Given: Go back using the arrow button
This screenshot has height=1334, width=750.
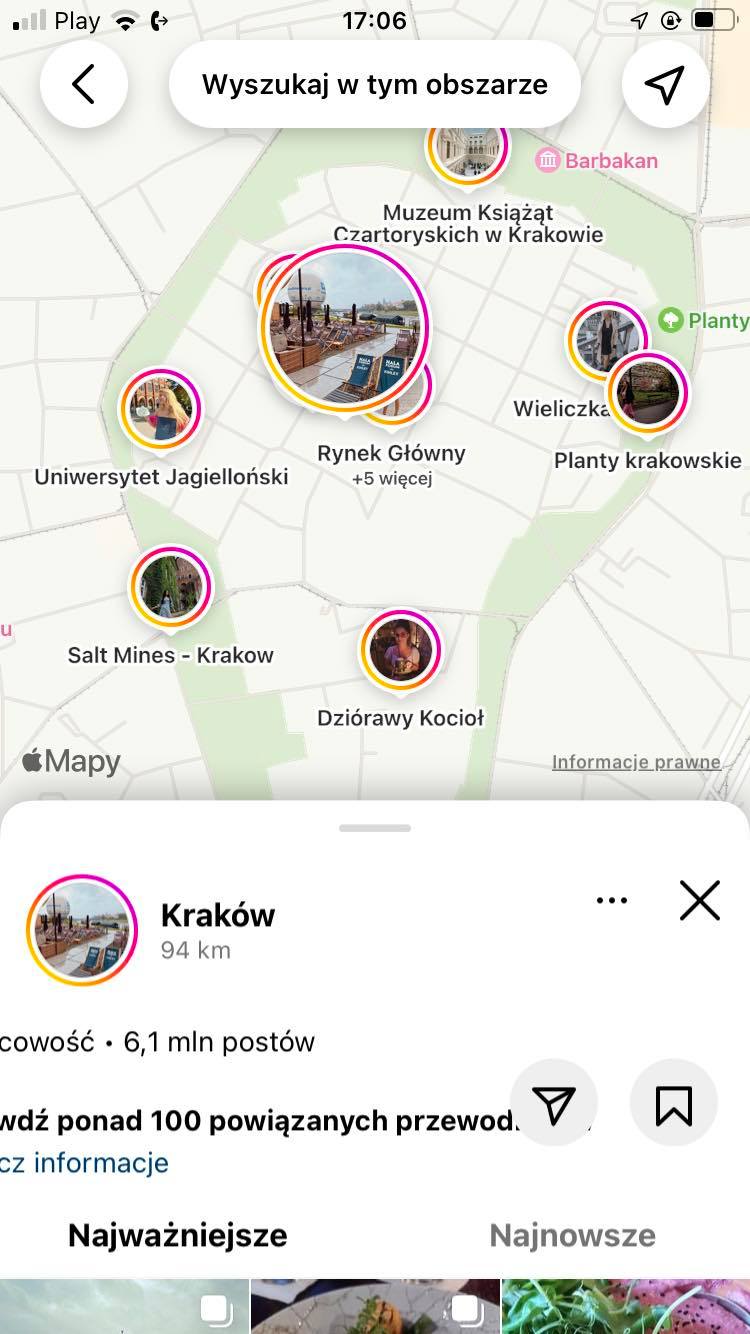Looking at the screenshot, I should [x=84, y=85].
